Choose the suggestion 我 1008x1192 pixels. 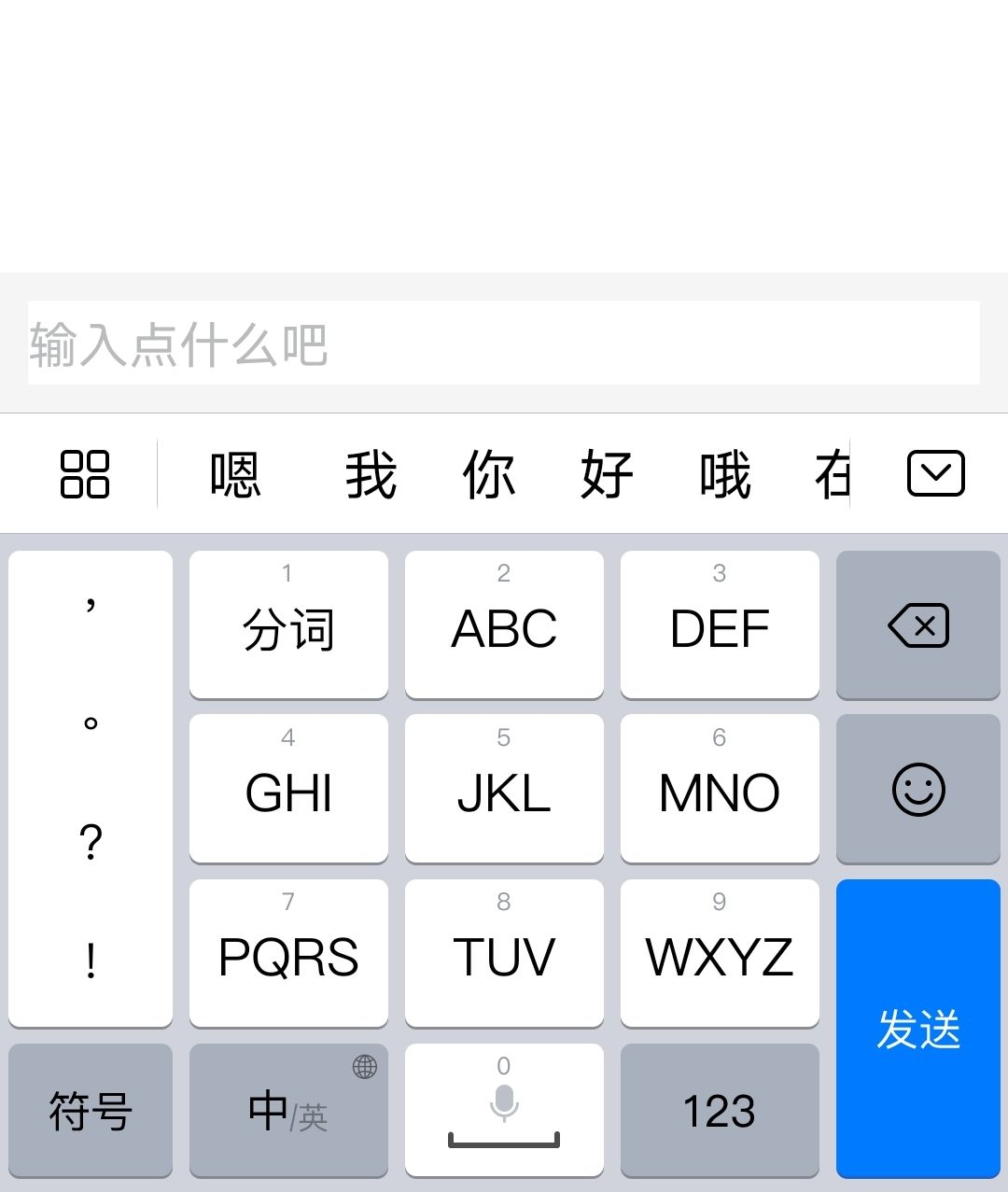click(x=371, y=474)
